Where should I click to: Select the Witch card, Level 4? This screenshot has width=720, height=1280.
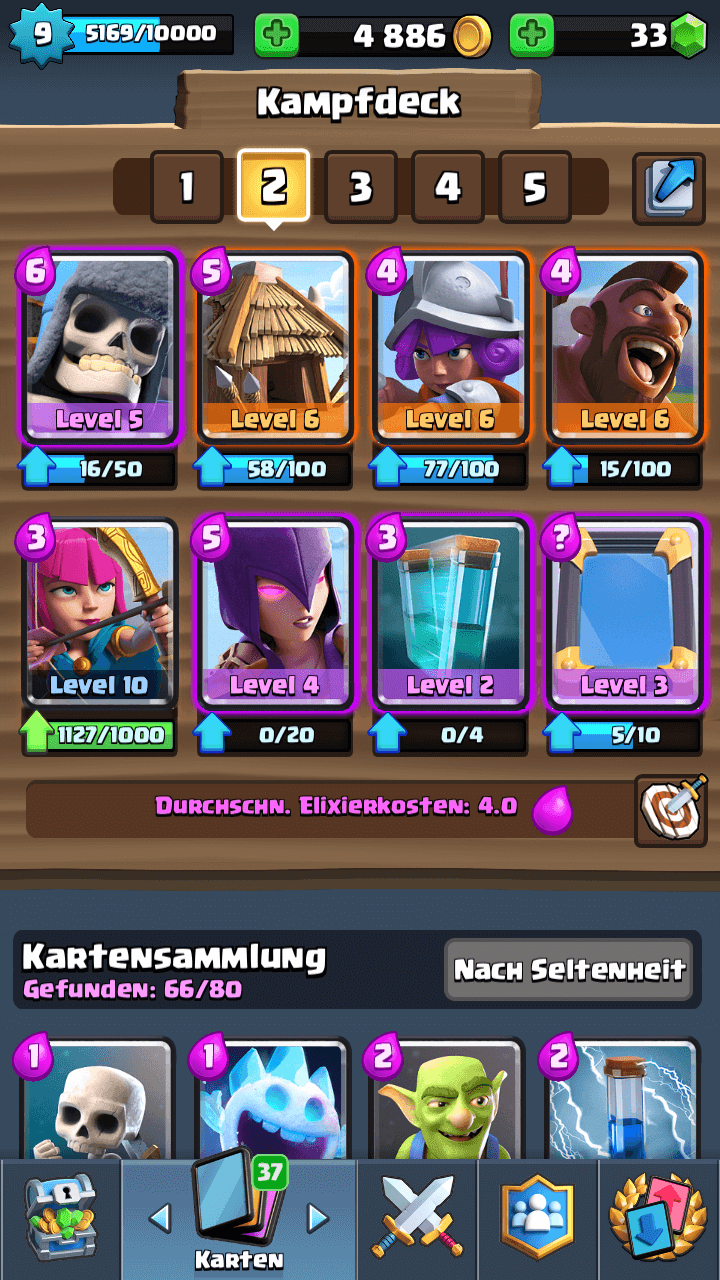pyautogui.click(x=274, y=612)
